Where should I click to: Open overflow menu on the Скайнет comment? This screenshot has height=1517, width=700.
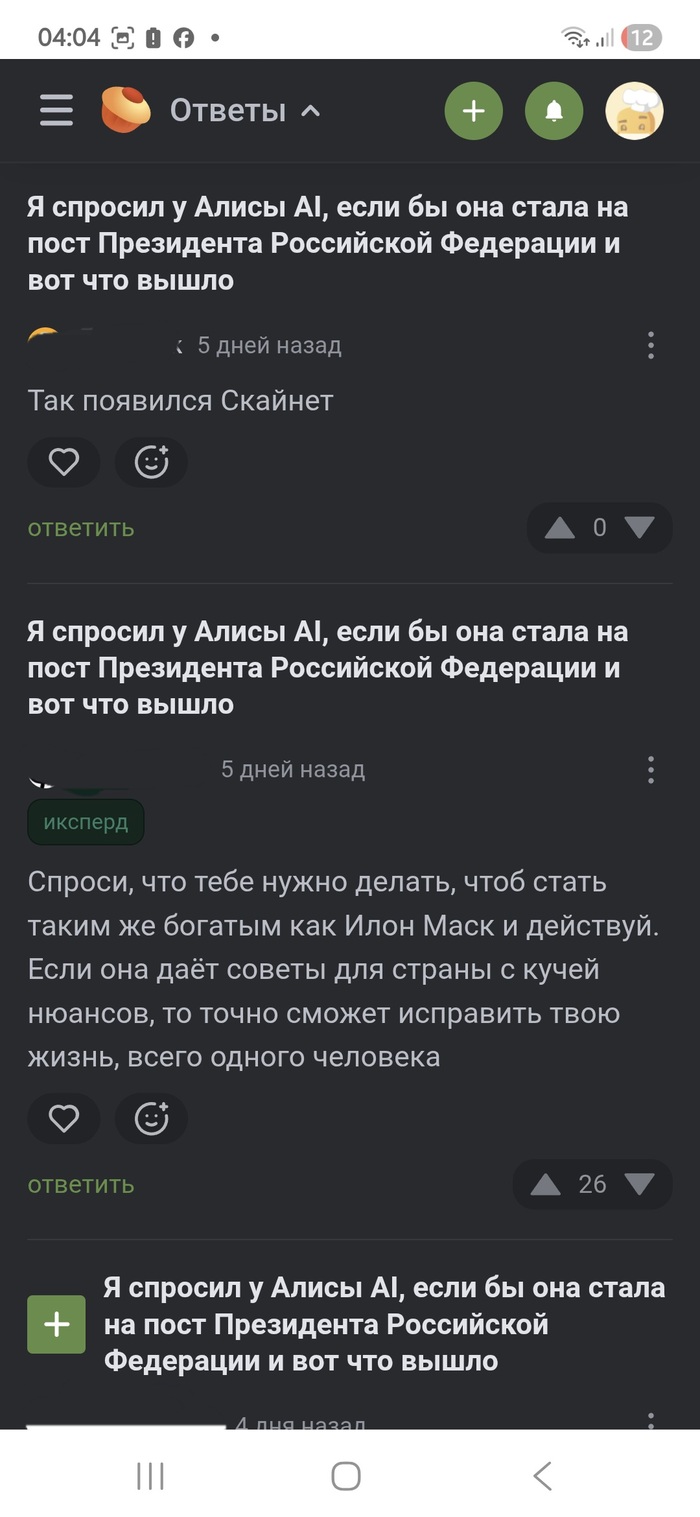[x=651, y=345]
